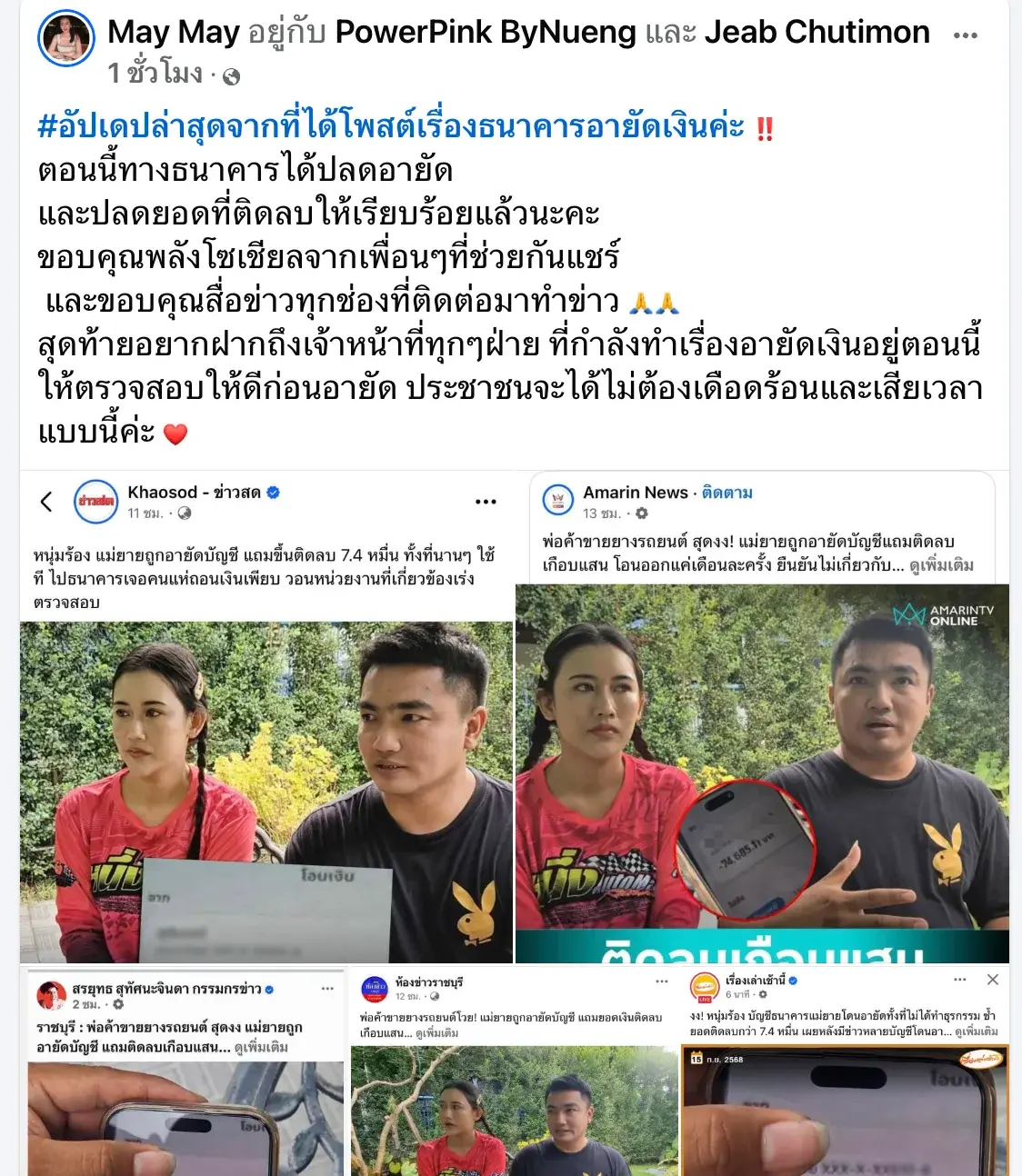Visit tagged profile Jeab Chutimon
This screenshot has width=1022, height=1176.
[817, 33]
